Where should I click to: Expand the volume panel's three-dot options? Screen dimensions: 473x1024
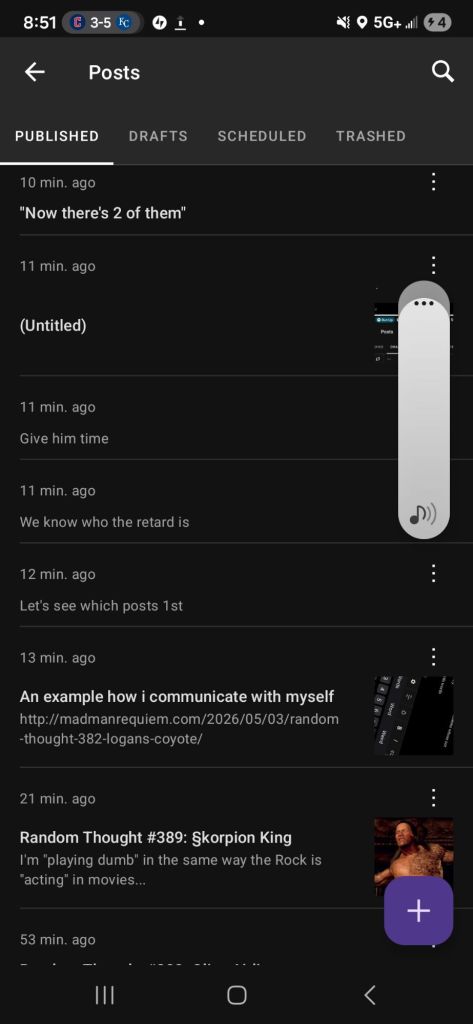coord(423,304)
